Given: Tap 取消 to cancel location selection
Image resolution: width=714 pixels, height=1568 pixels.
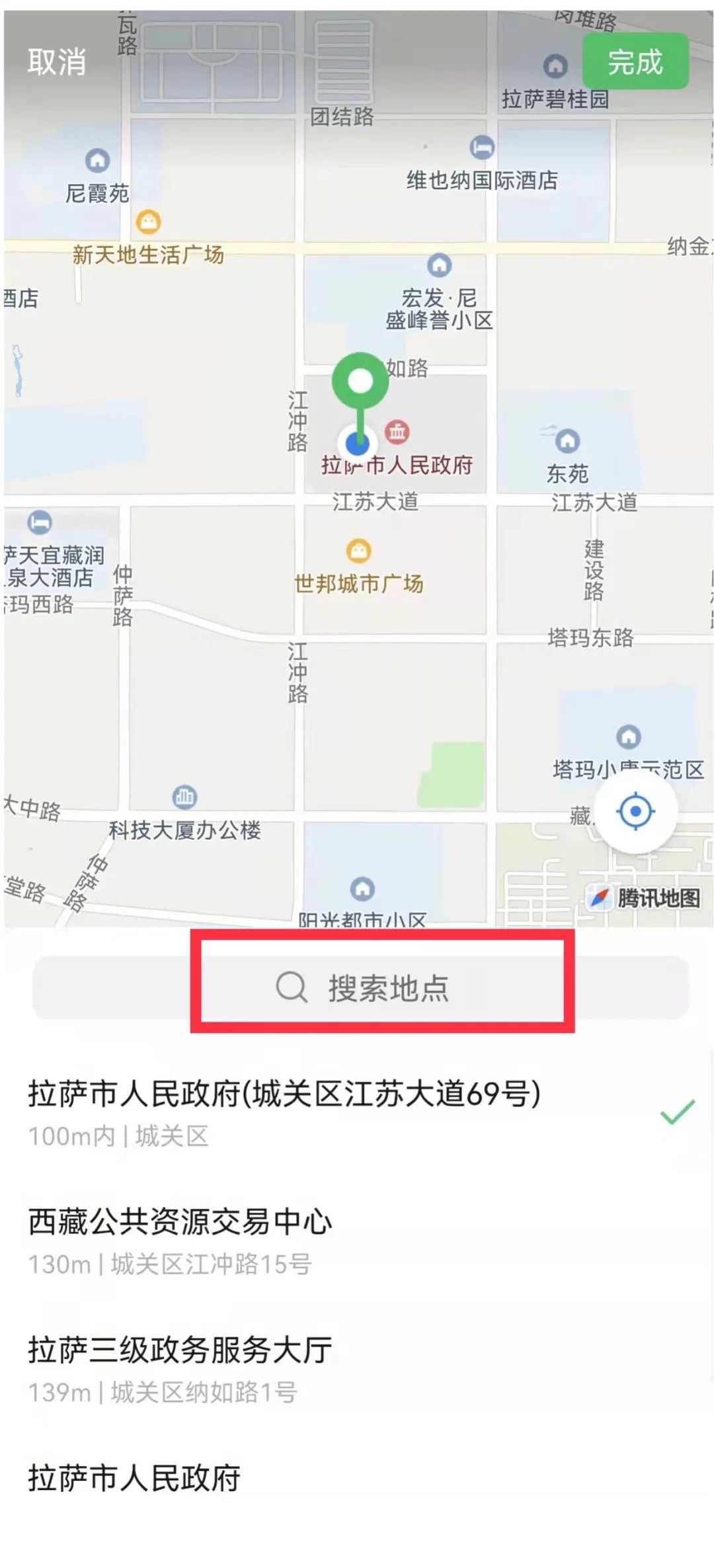Looking at the screenshot, I should click(x=57, y=62).
